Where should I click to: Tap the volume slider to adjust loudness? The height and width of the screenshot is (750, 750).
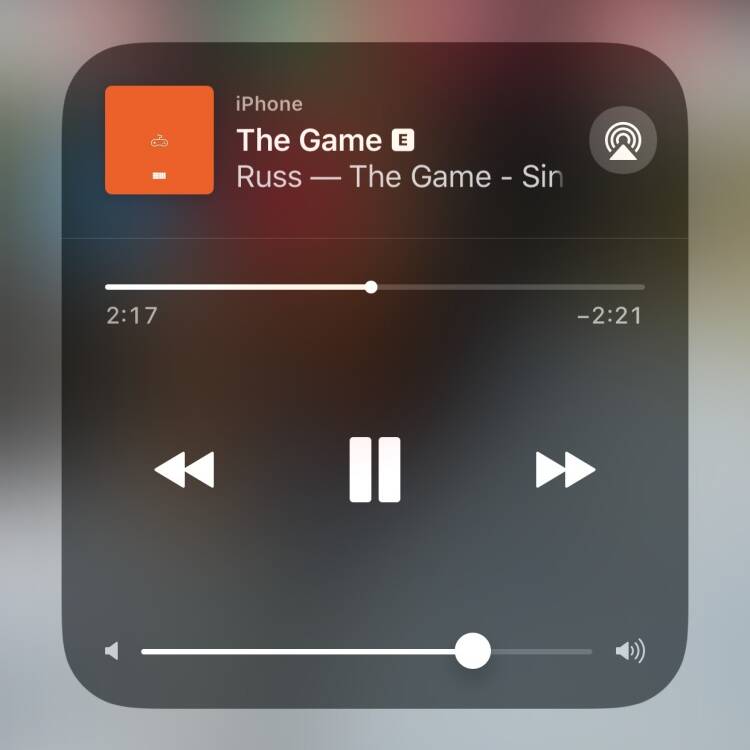[366, 652]
